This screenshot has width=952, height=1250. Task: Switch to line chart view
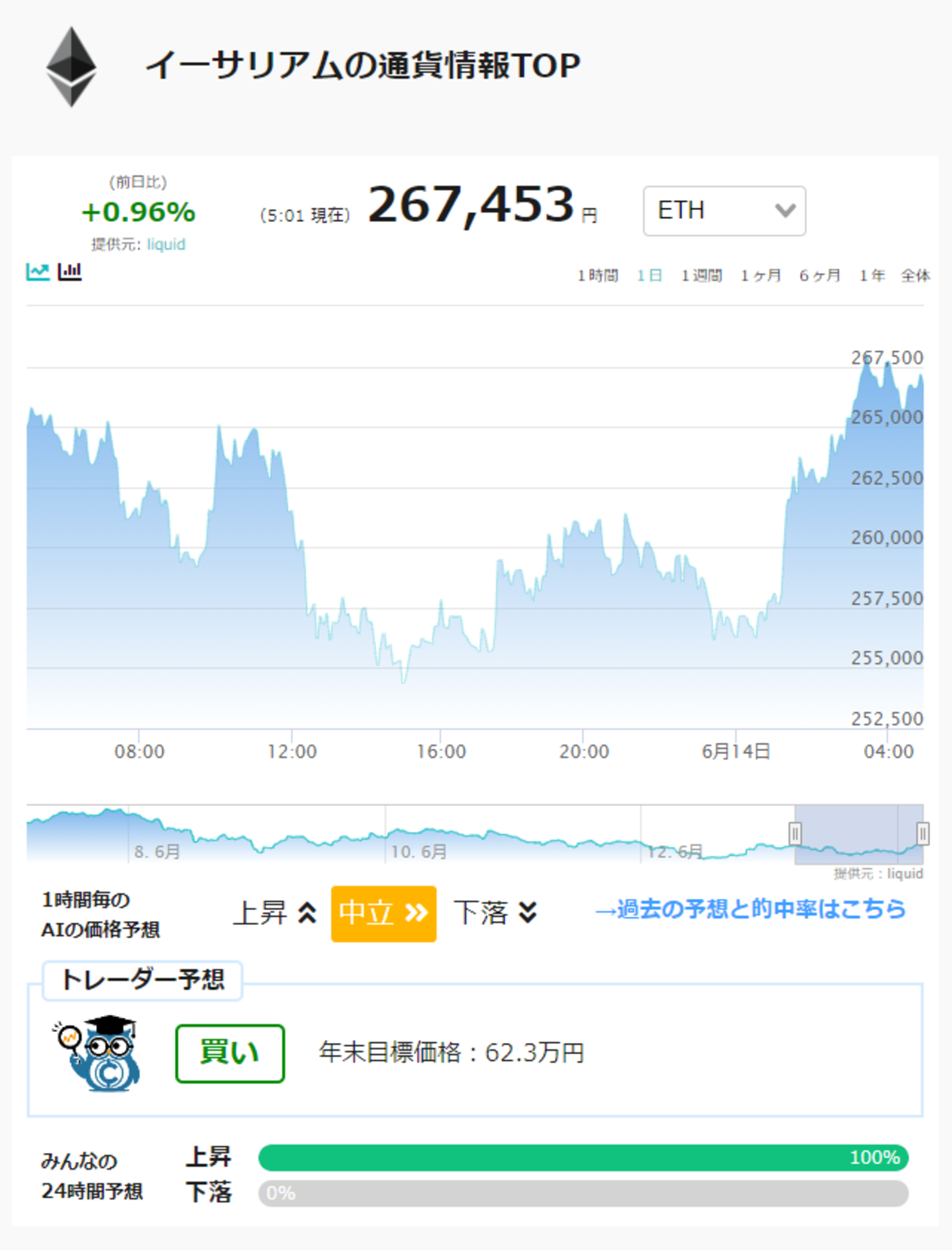coord(38,272)
